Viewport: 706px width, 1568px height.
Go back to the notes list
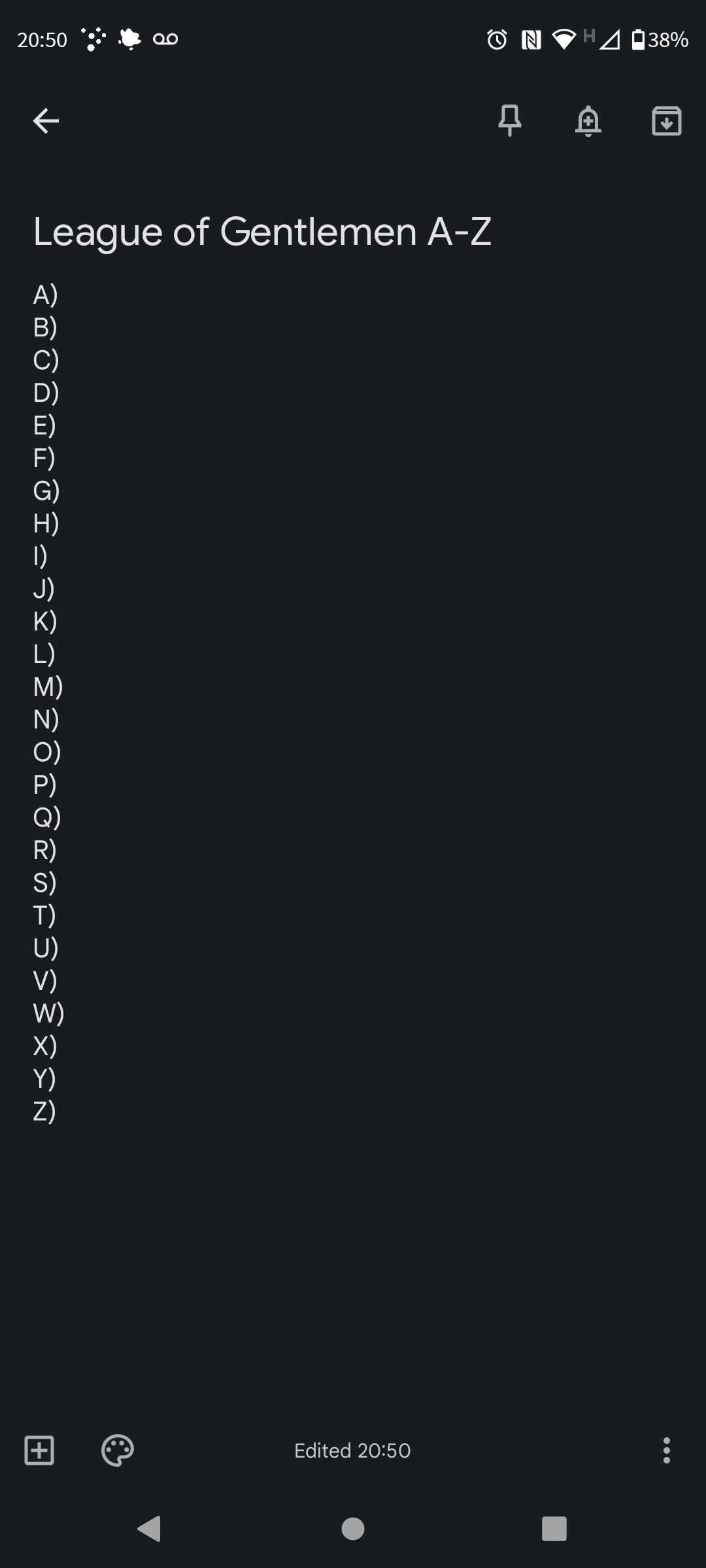pos(46,121)
